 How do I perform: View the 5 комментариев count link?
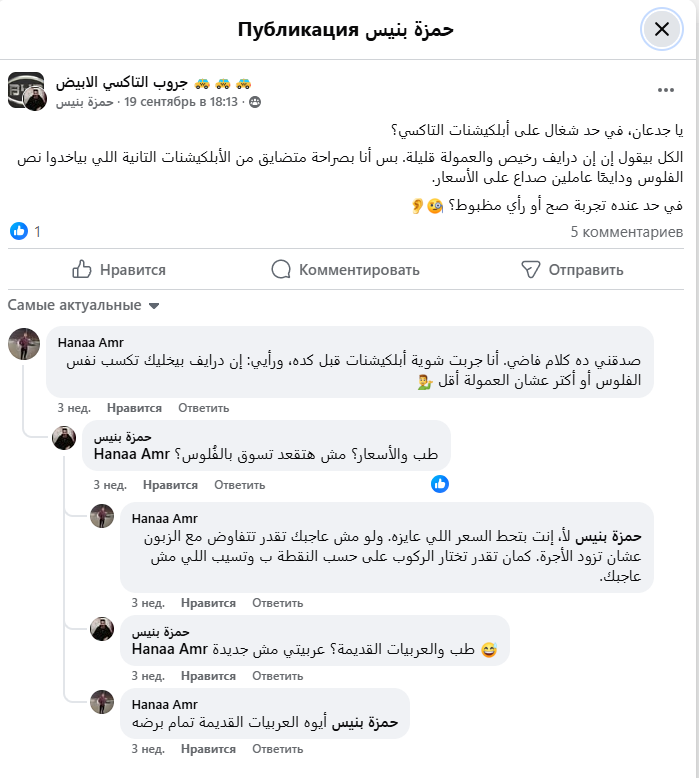coord(627,232)
